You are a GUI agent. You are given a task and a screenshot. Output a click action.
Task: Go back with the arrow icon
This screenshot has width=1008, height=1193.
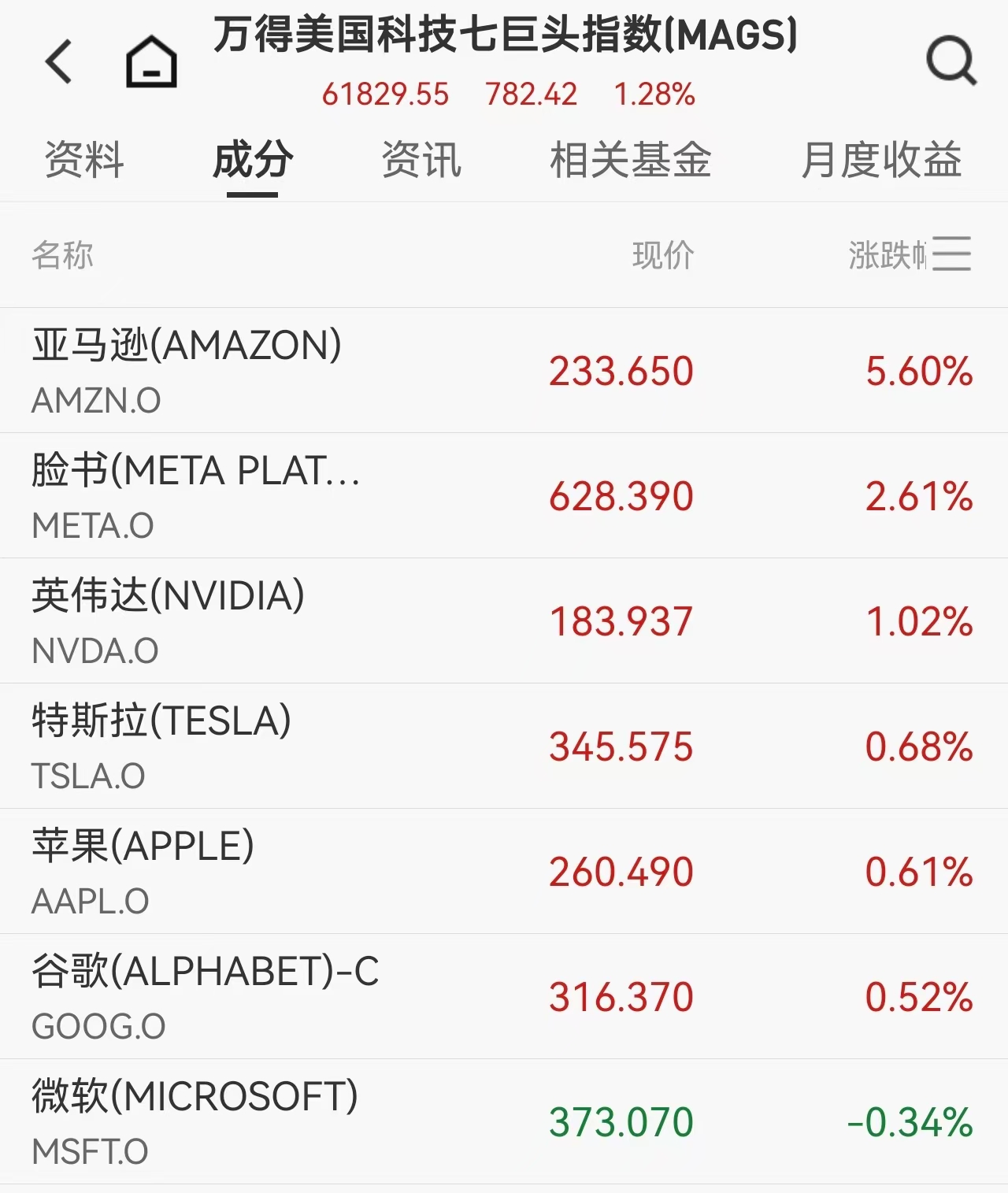(59, 62)
